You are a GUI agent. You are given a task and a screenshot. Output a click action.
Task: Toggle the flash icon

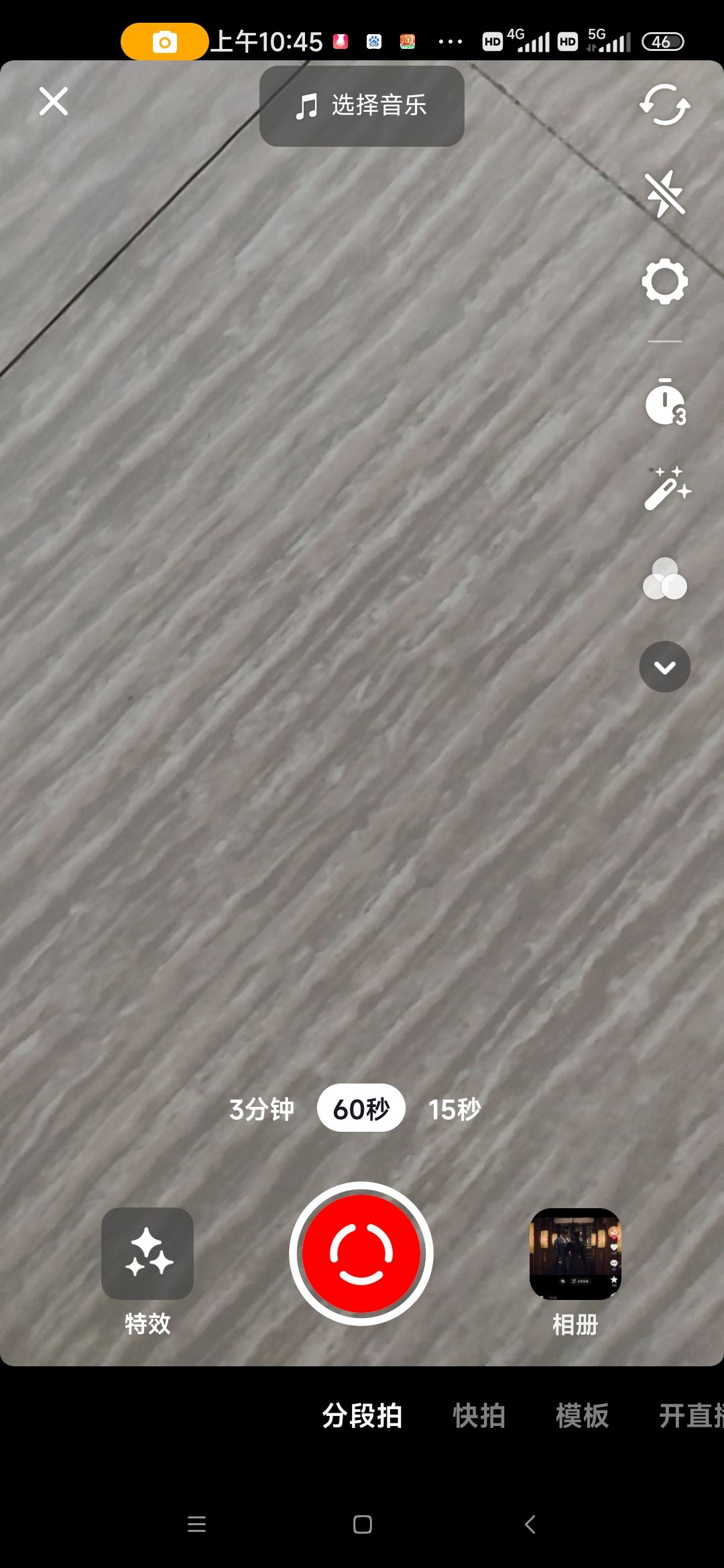pyautogui.click(x=664, y=194)
